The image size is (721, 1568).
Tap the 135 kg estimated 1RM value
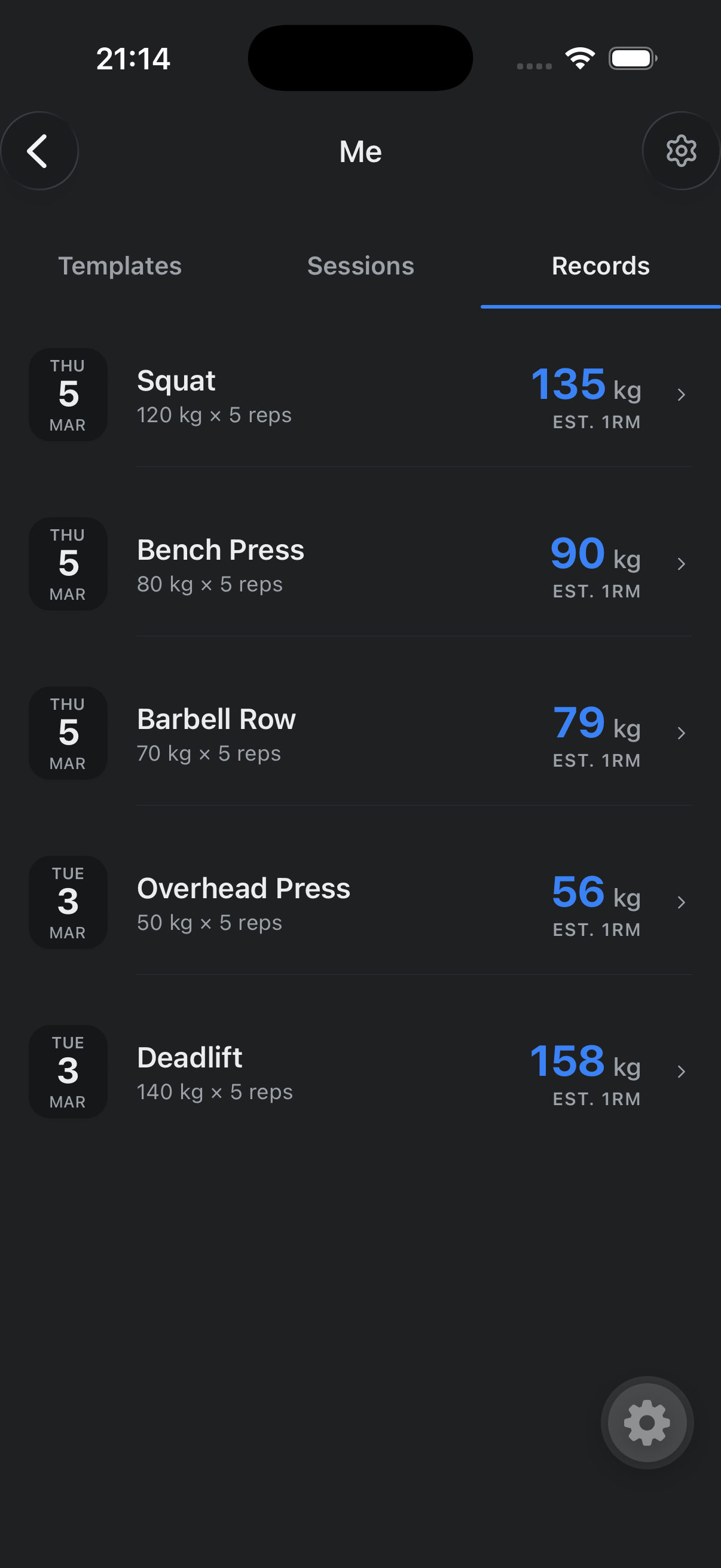click(x=568, y=384)
